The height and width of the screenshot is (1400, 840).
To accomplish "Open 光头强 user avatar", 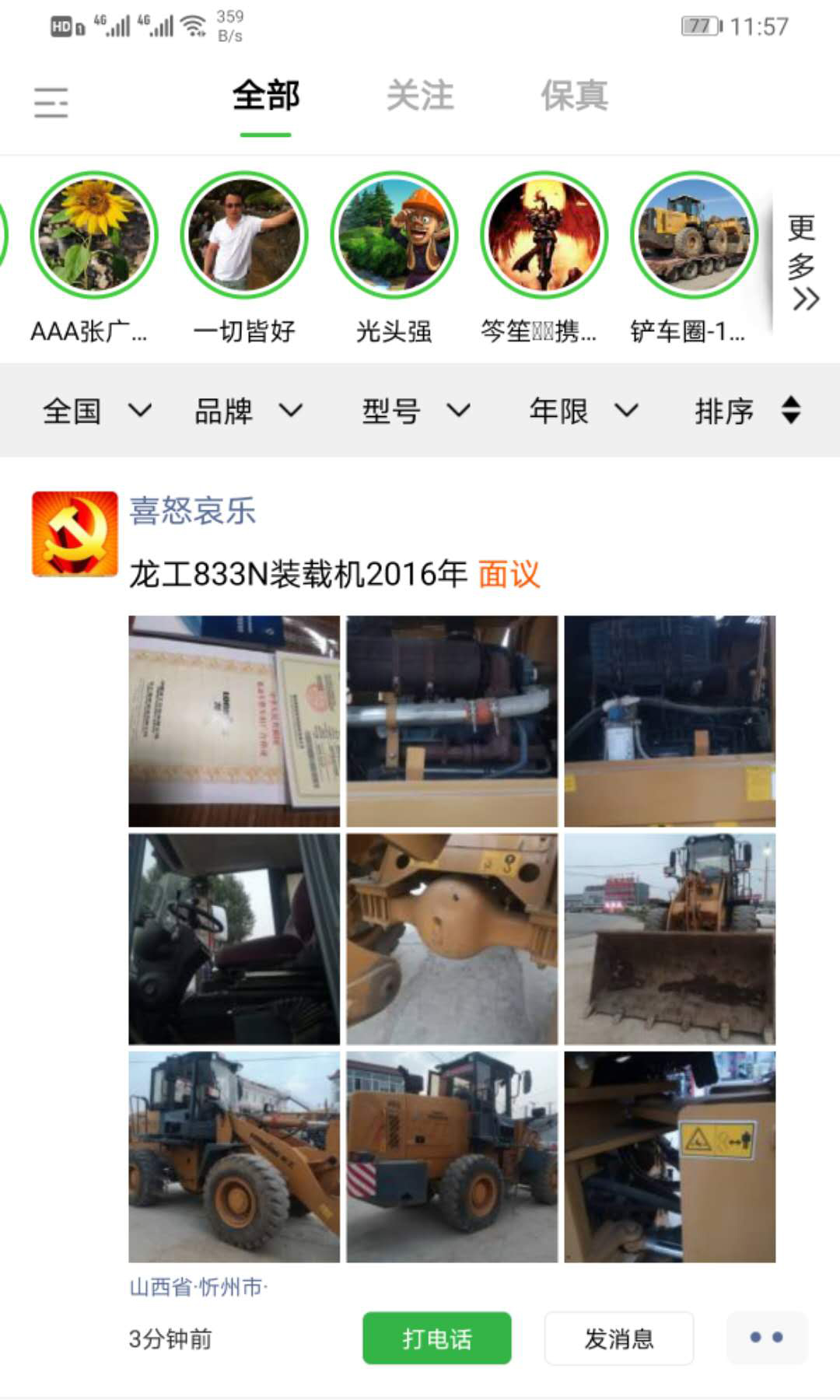I will click(x=394, y=236).
